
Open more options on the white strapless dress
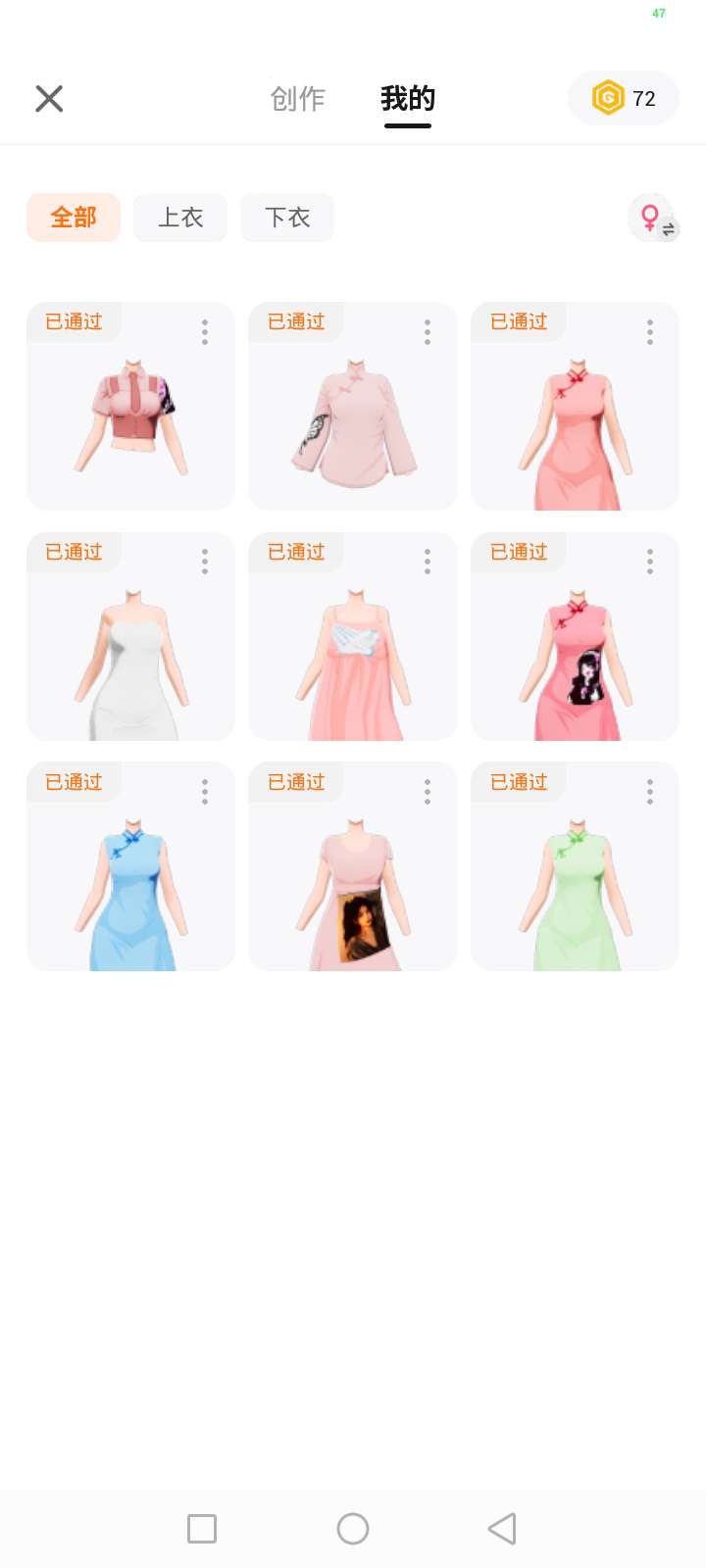pyautogui.click(x=205, y=562)
